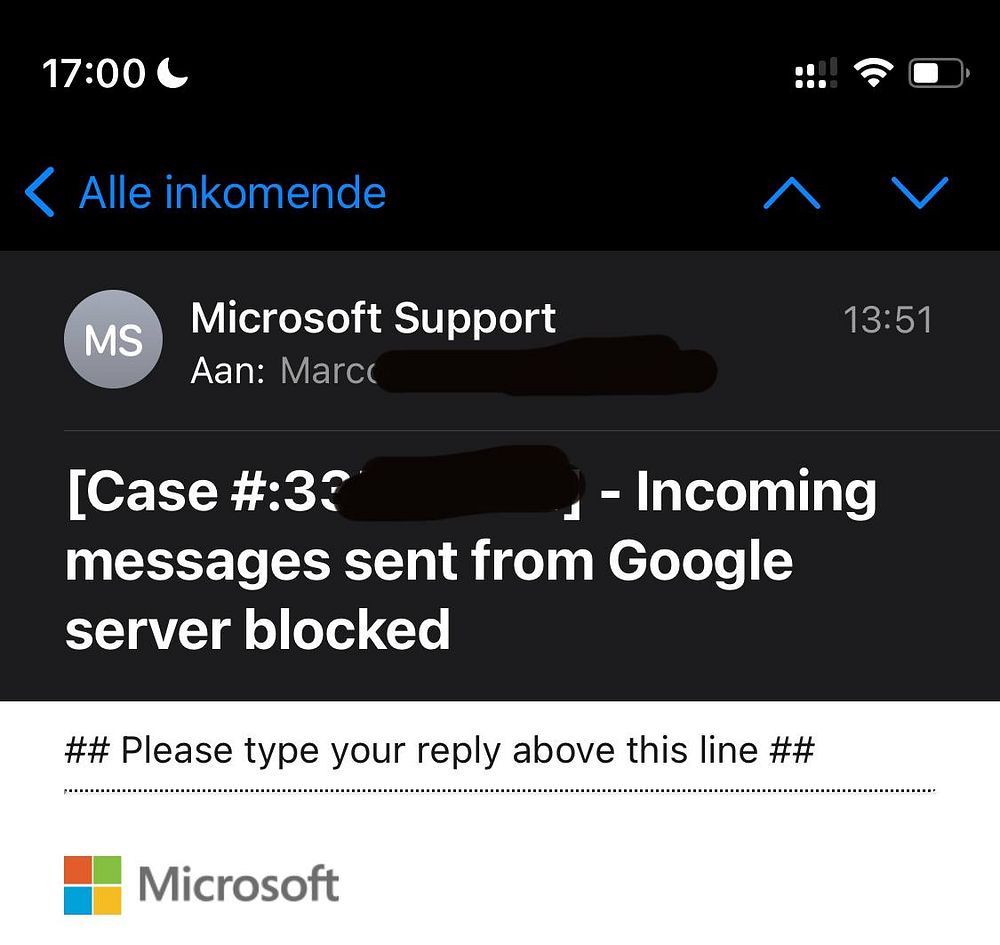The height and width of the screenshot is (945, 1000).
Task: Open Microsoft Support sender details
Action: (373, 319)
